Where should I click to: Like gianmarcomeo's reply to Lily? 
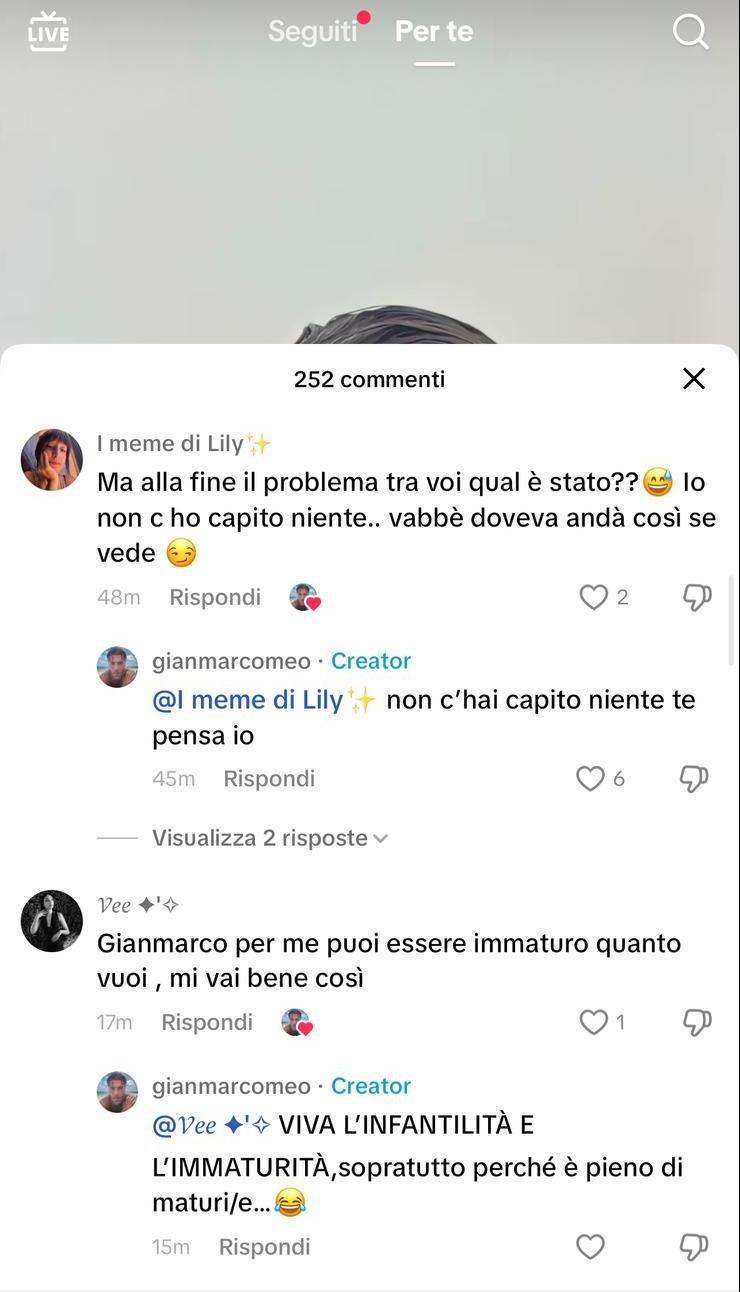[x=591, y=779]
